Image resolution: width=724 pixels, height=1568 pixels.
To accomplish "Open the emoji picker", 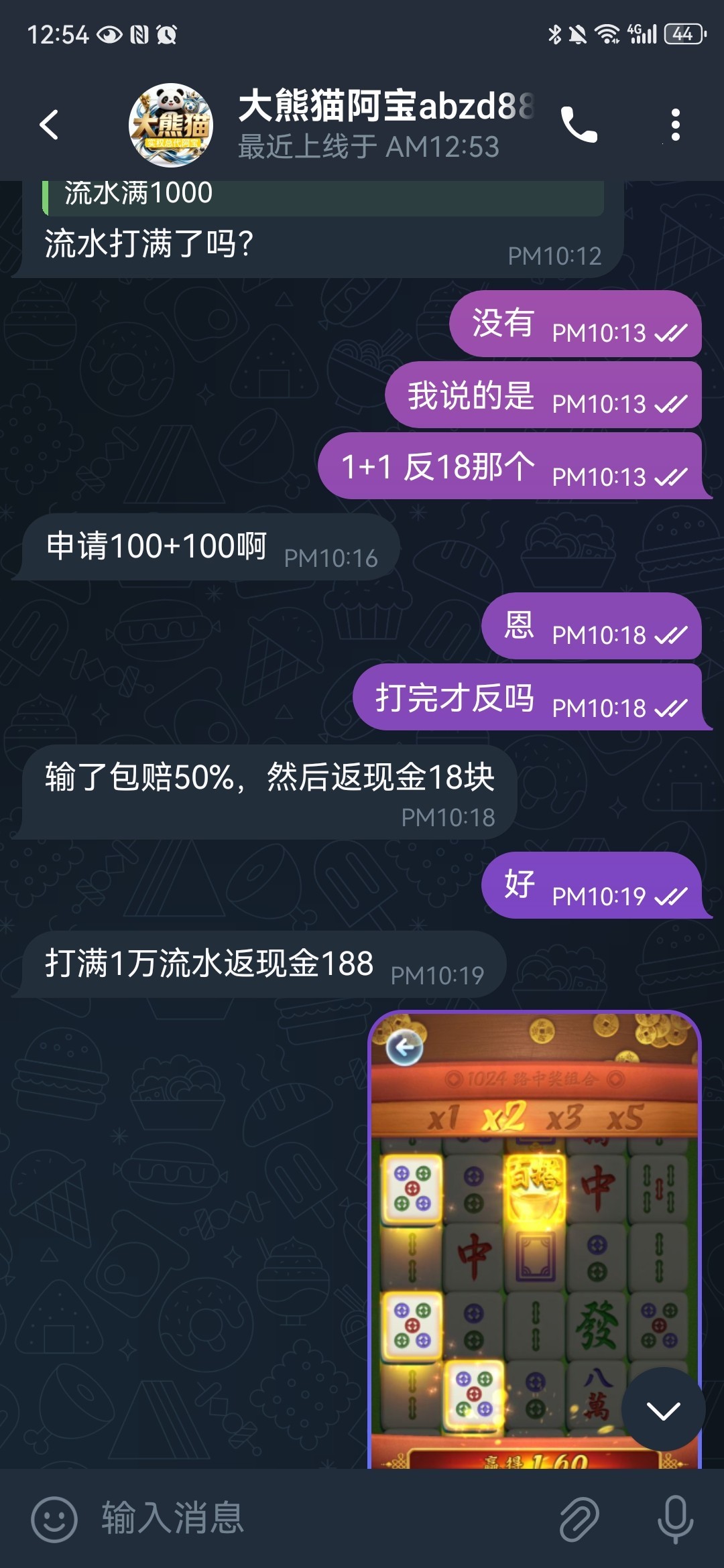I will click(54, 1518).
